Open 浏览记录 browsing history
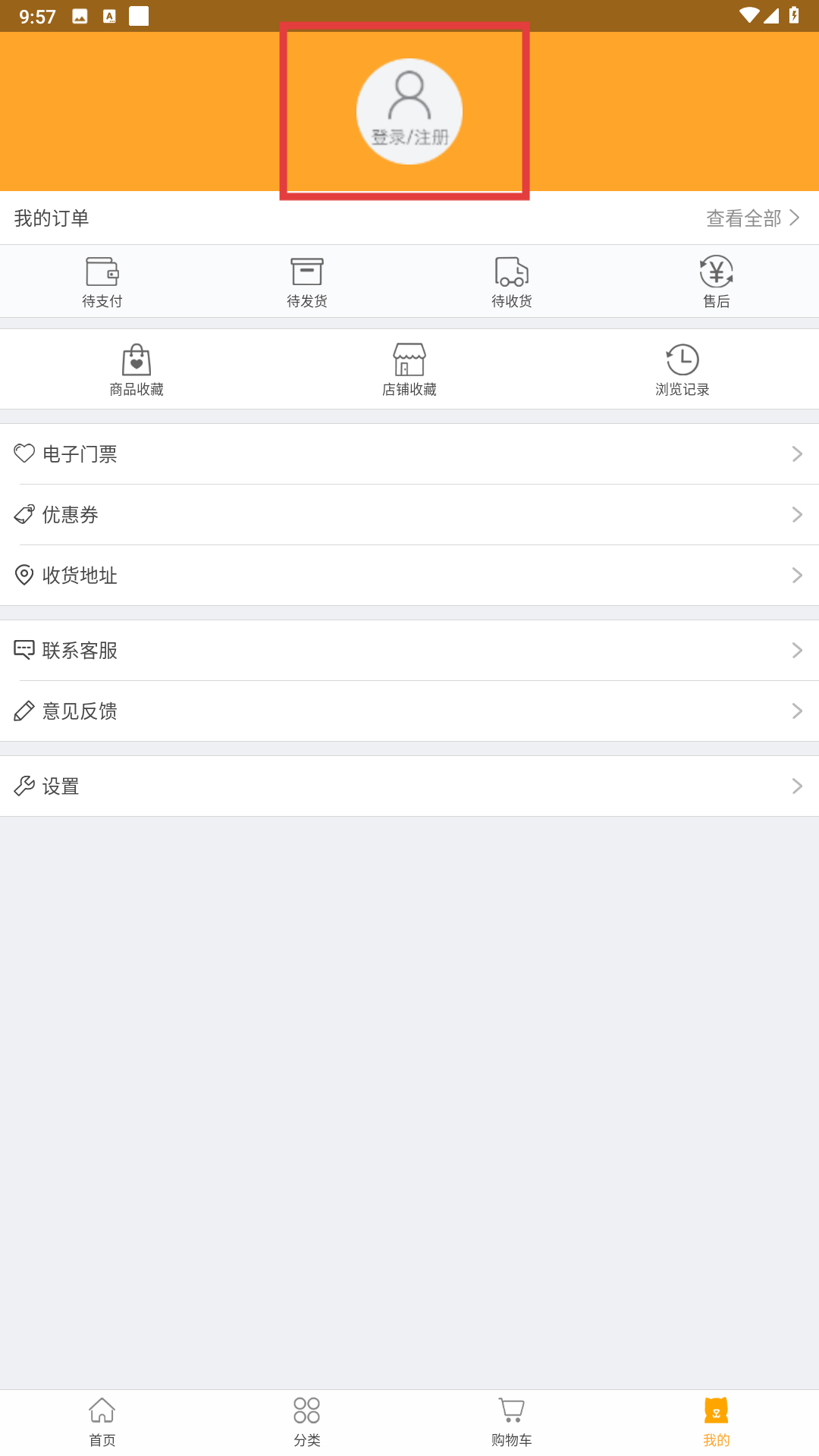Image resolution: width=819 pixels, height=1456 pixels. click(x=682, y=370)
